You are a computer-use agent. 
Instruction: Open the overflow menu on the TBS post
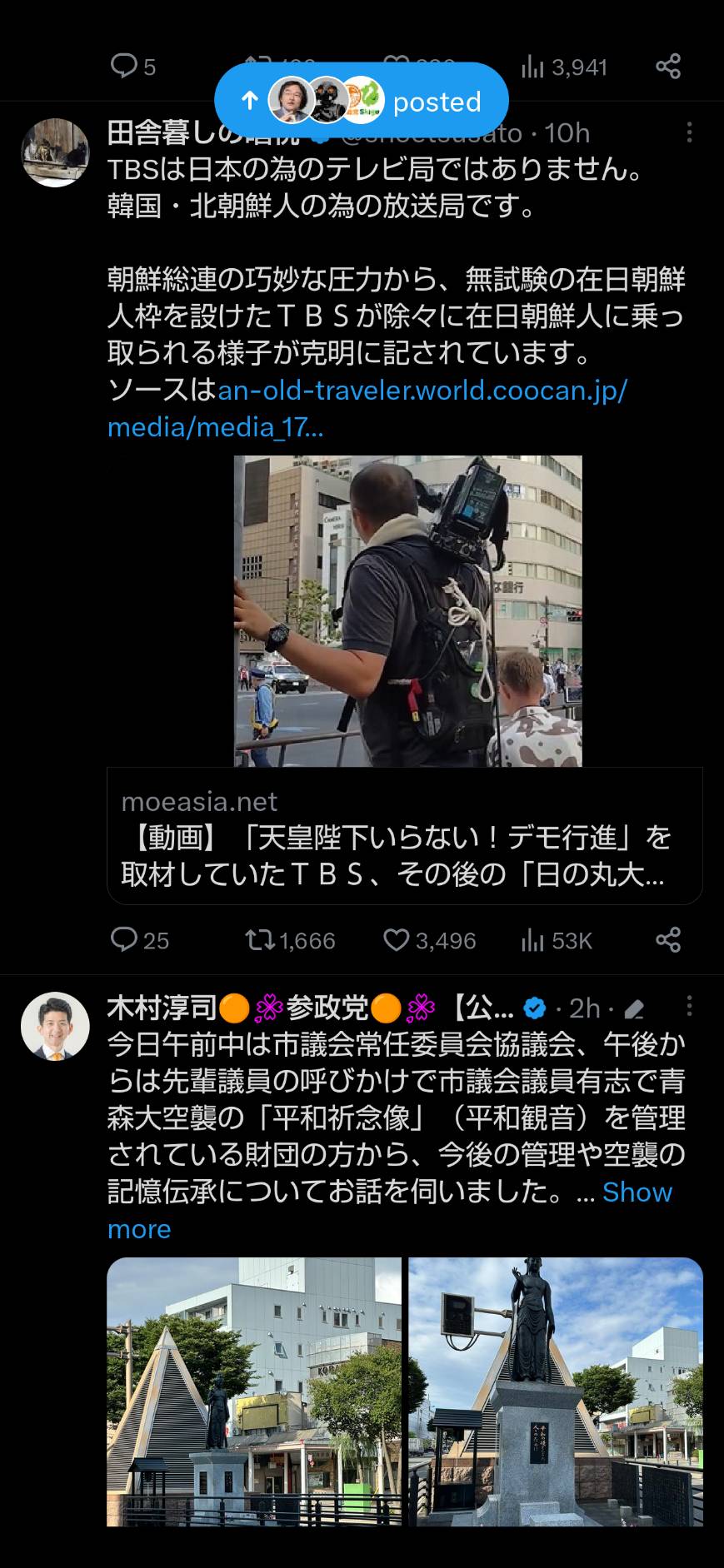(x=689, y=132)
